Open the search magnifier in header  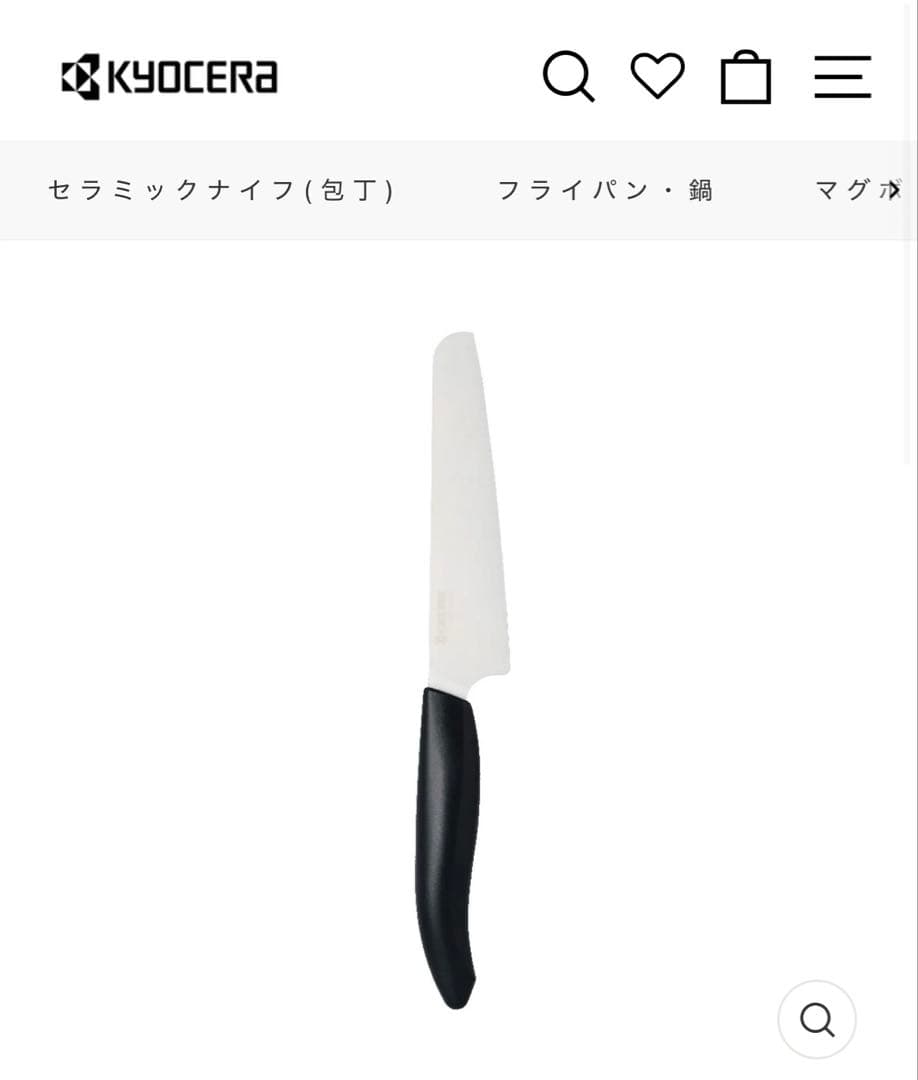[x=568, y=77]
